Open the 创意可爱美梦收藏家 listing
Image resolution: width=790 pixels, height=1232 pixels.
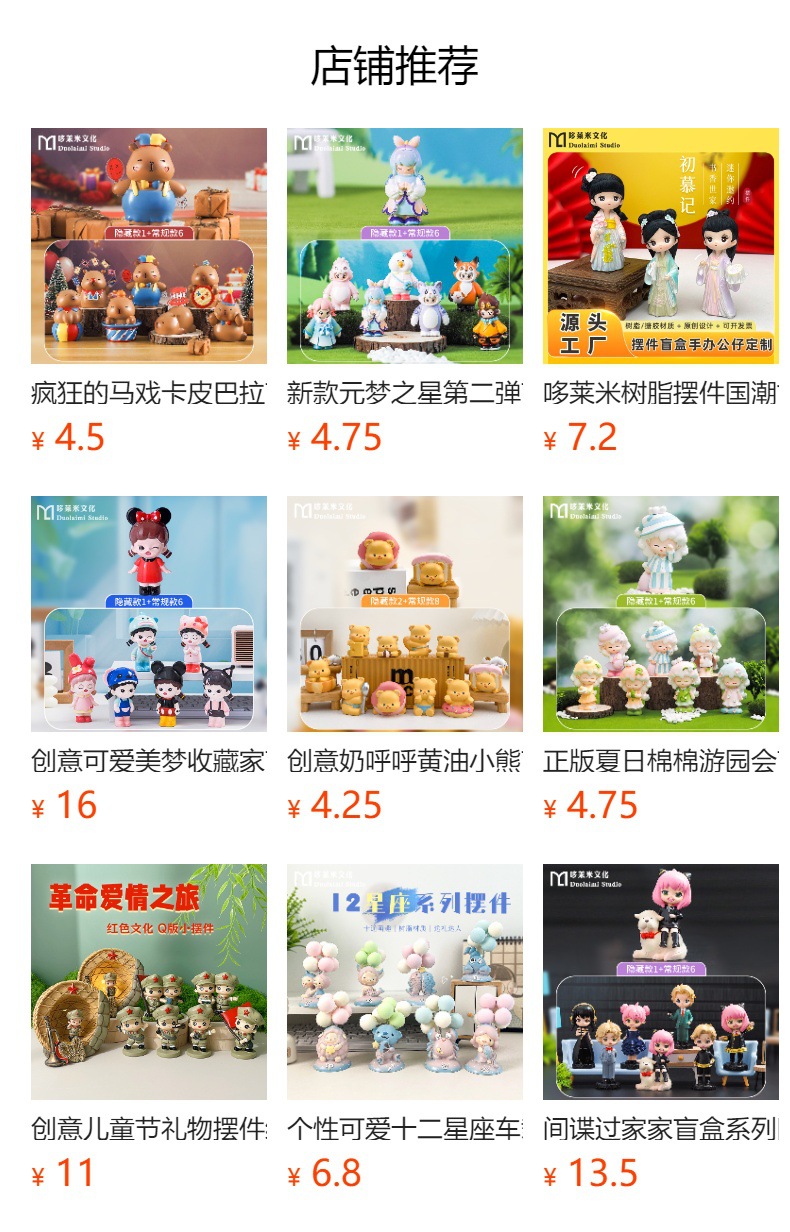[x=149, y=614]
